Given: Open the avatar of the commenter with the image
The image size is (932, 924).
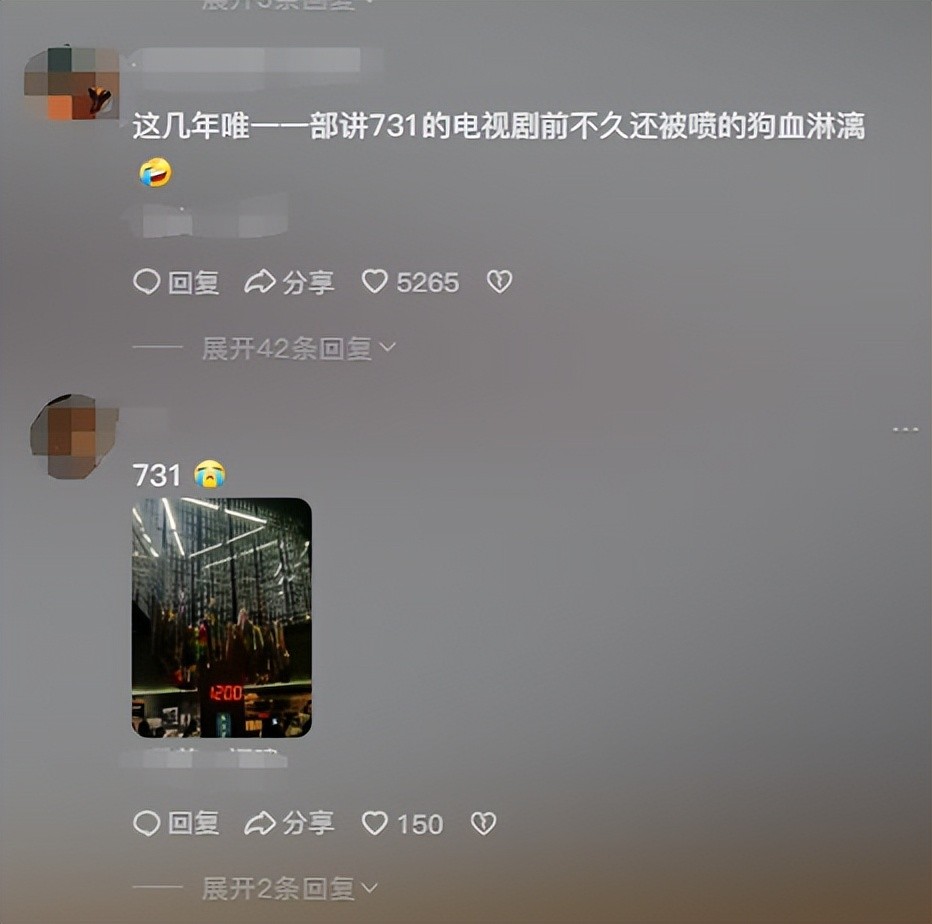Looking at the screenshot, I should point(70,434).
